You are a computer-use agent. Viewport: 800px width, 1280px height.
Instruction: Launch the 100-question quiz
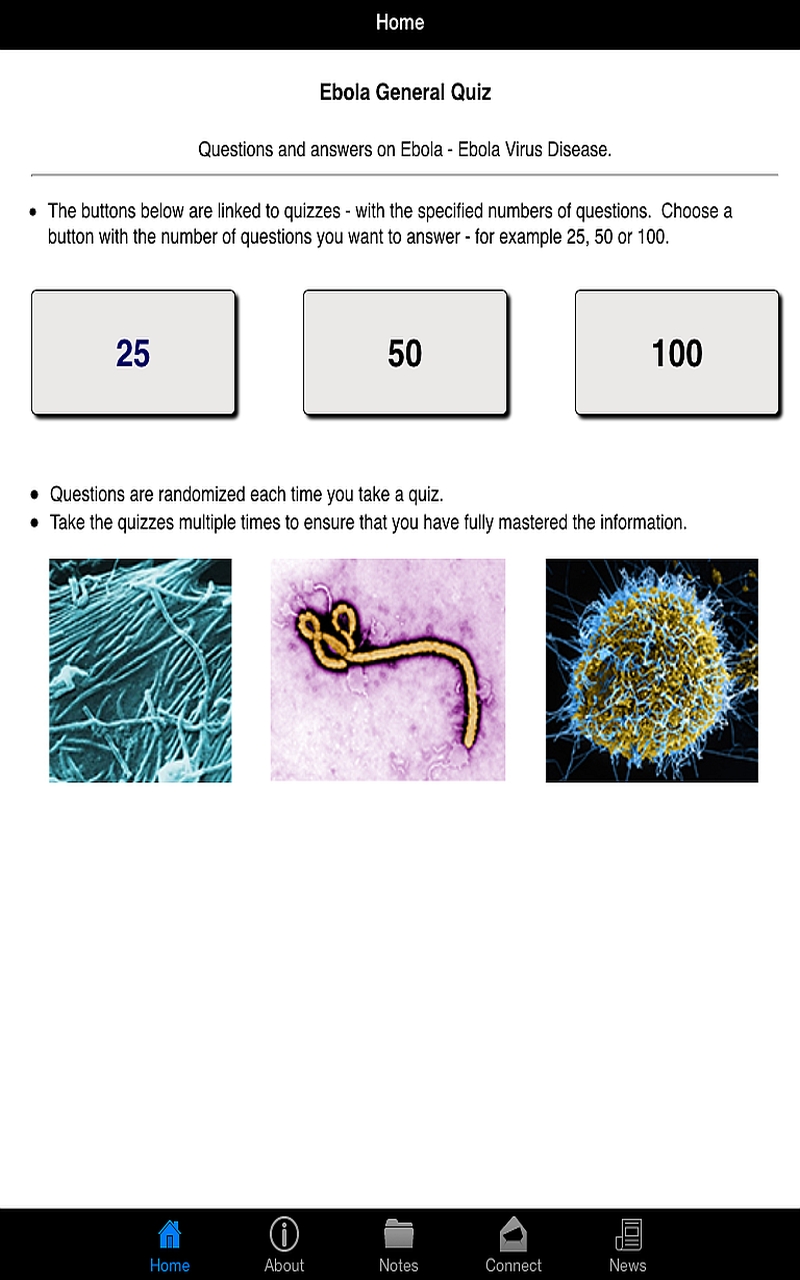tap(677, 353)
